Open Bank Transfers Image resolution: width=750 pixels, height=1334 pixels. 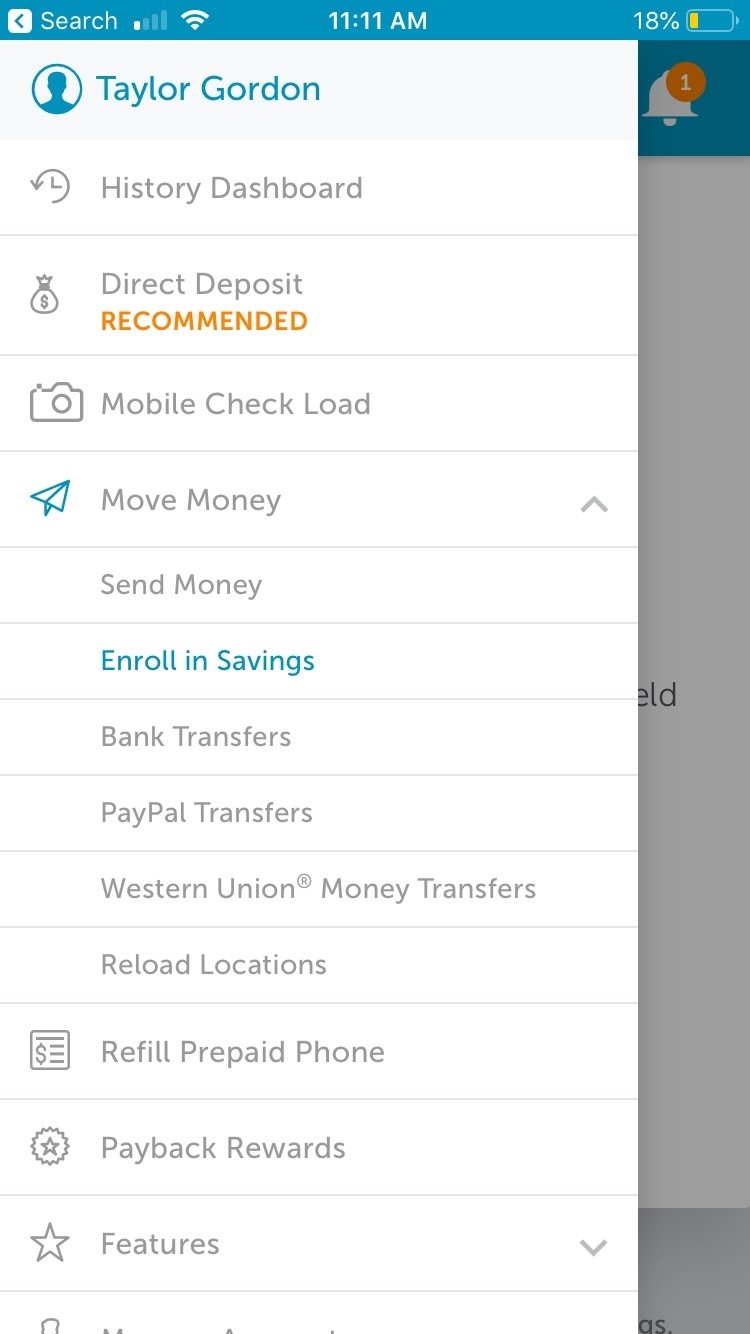(x=319, y=737)
